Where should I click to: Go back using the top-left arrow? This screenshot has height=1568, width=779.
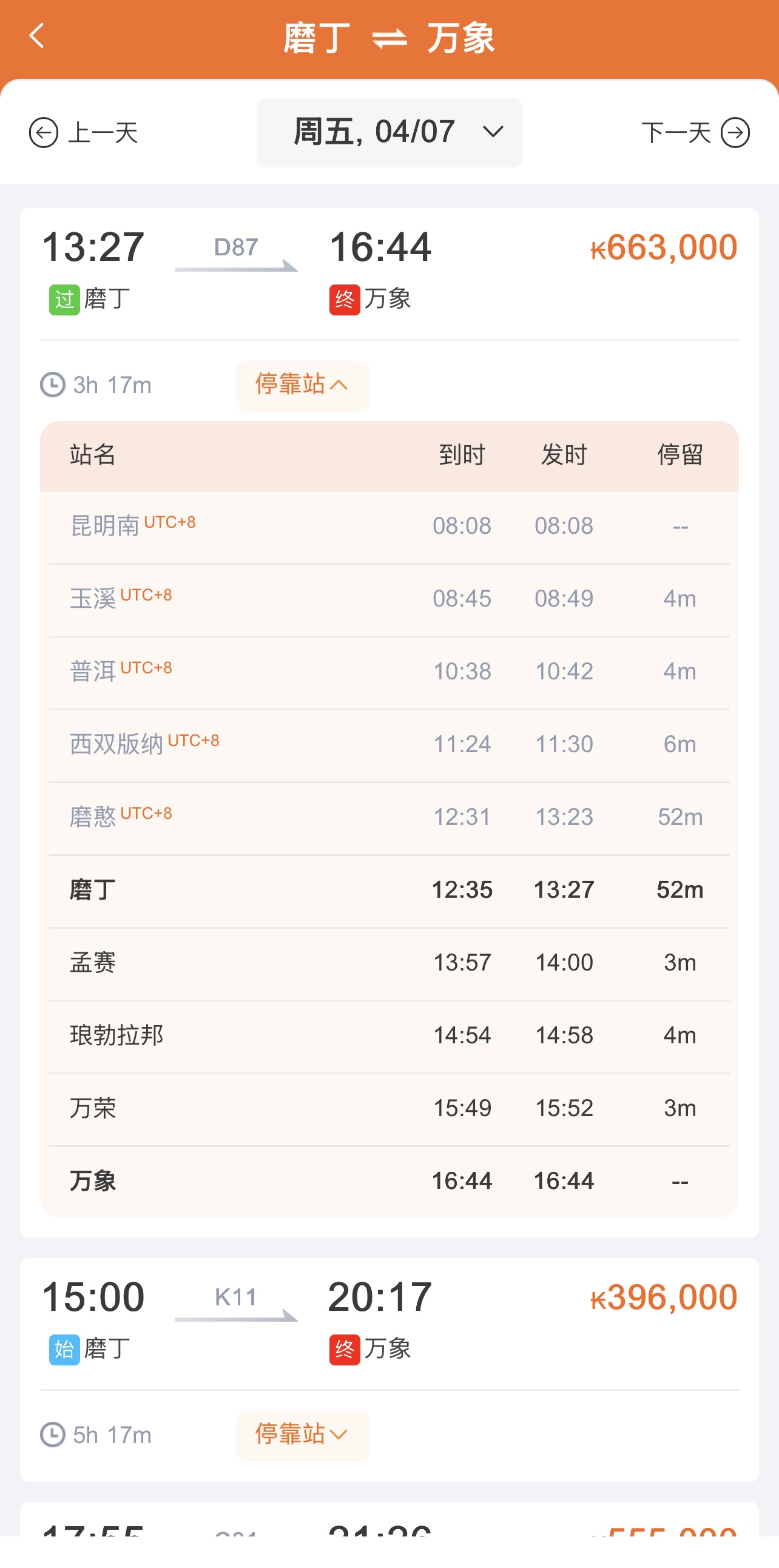click(x=38, y=36)
